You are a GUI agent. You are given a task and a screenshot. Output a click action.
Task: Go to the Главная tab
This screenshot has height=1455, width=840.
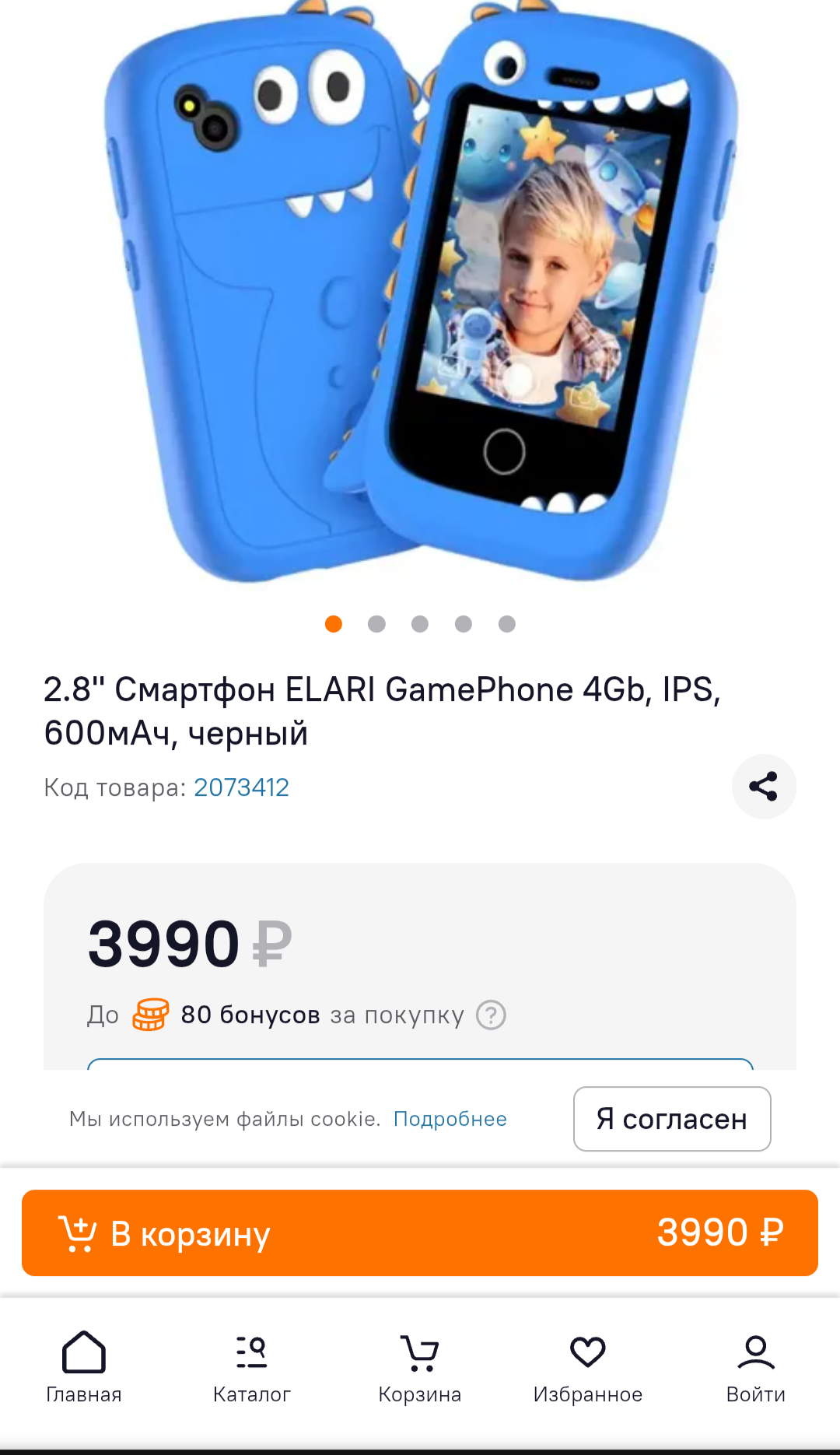pos(84,1366)
